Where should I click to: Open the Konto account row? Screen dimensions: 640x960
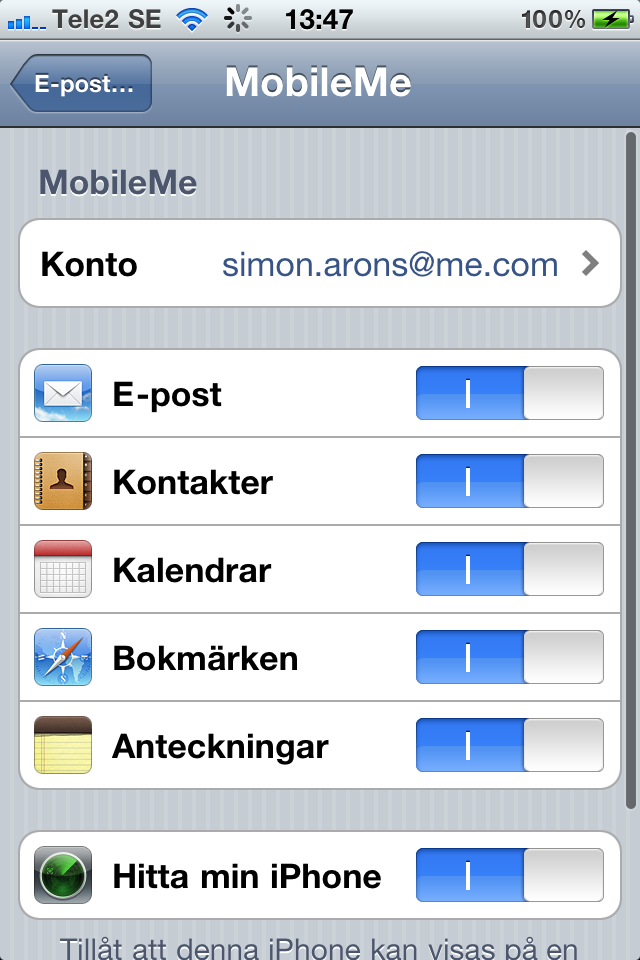pos(320,264)
